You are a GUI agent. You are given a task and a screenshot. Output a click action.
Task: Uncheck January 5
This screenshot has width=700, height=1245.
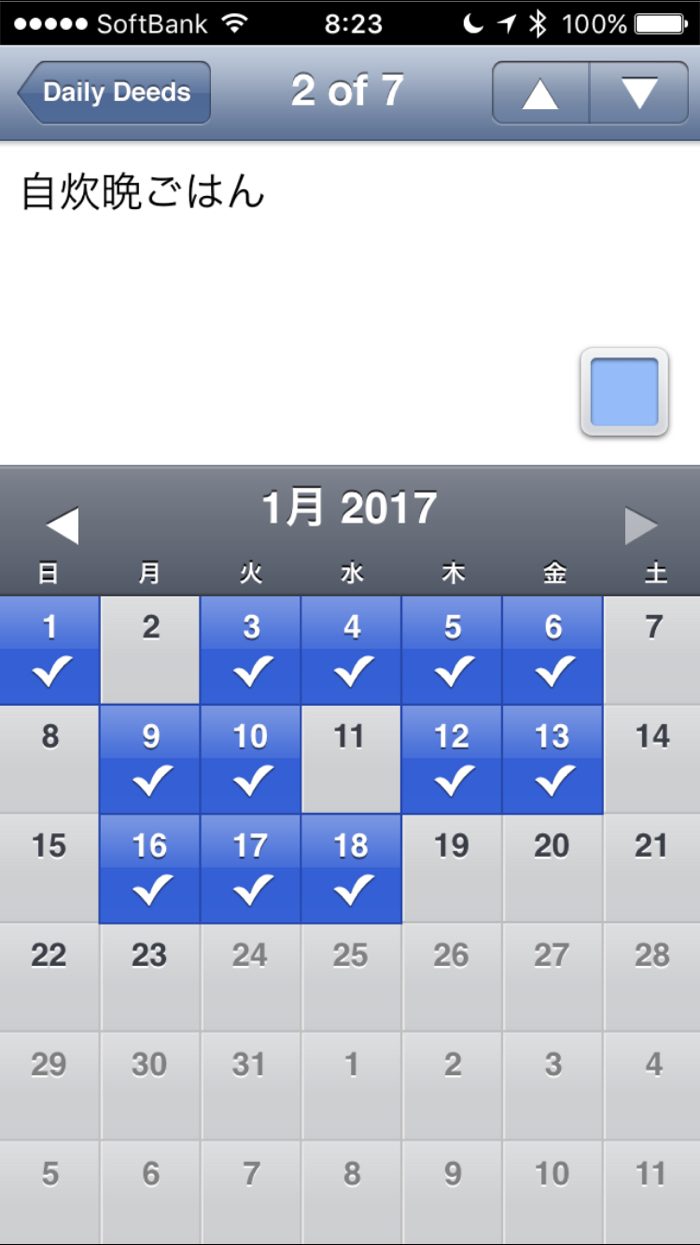pyautogui.click(x=452, y=650)
